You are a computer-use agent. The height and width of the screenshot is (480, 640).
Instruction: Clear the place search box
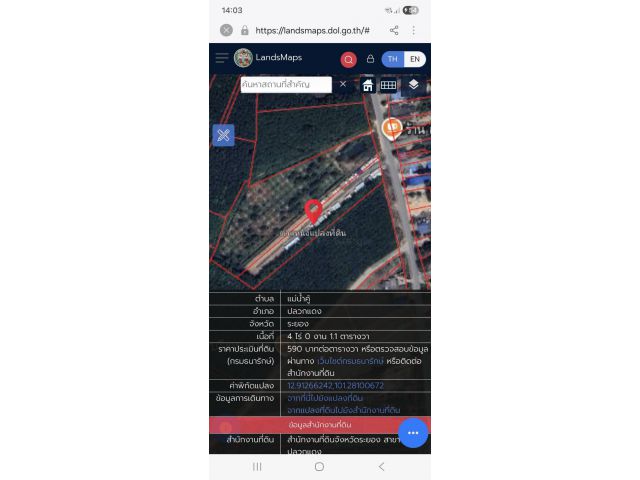point(342,84)
